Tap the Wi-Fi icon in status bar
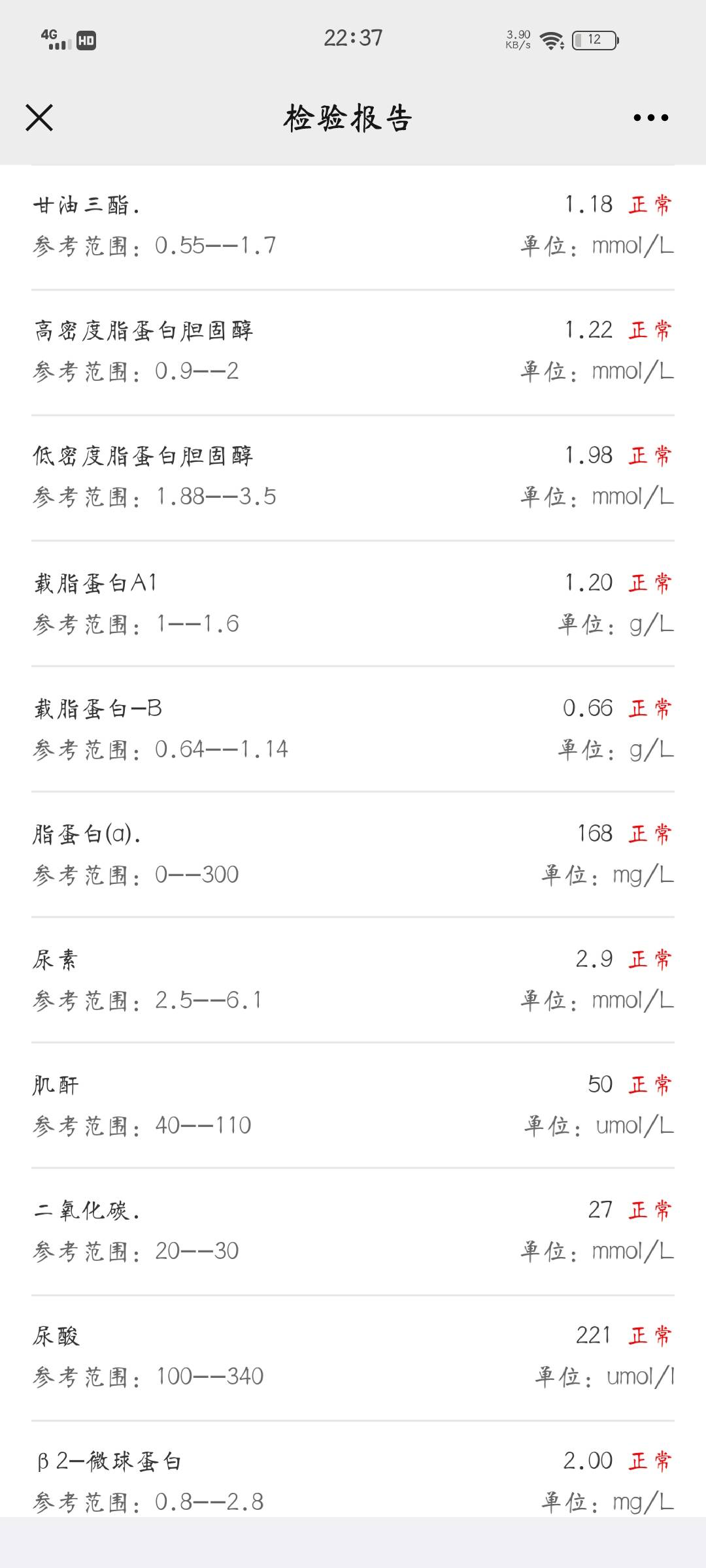Screen dimensions: 706x1568 (x=551, y=41)
